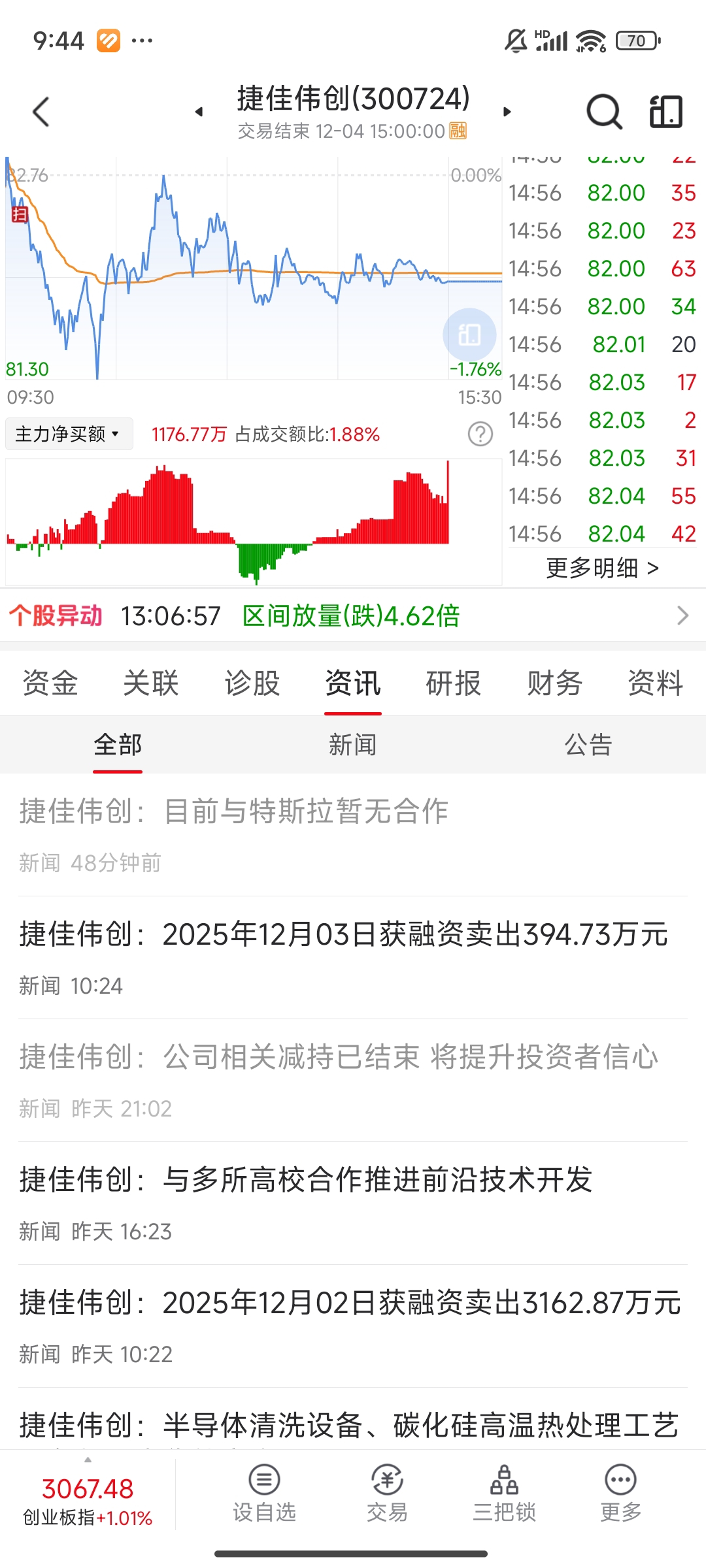Viewport: 706px width, 1568px height.
Task: Switch to the 财务 tab
Action: pos(554,683)
